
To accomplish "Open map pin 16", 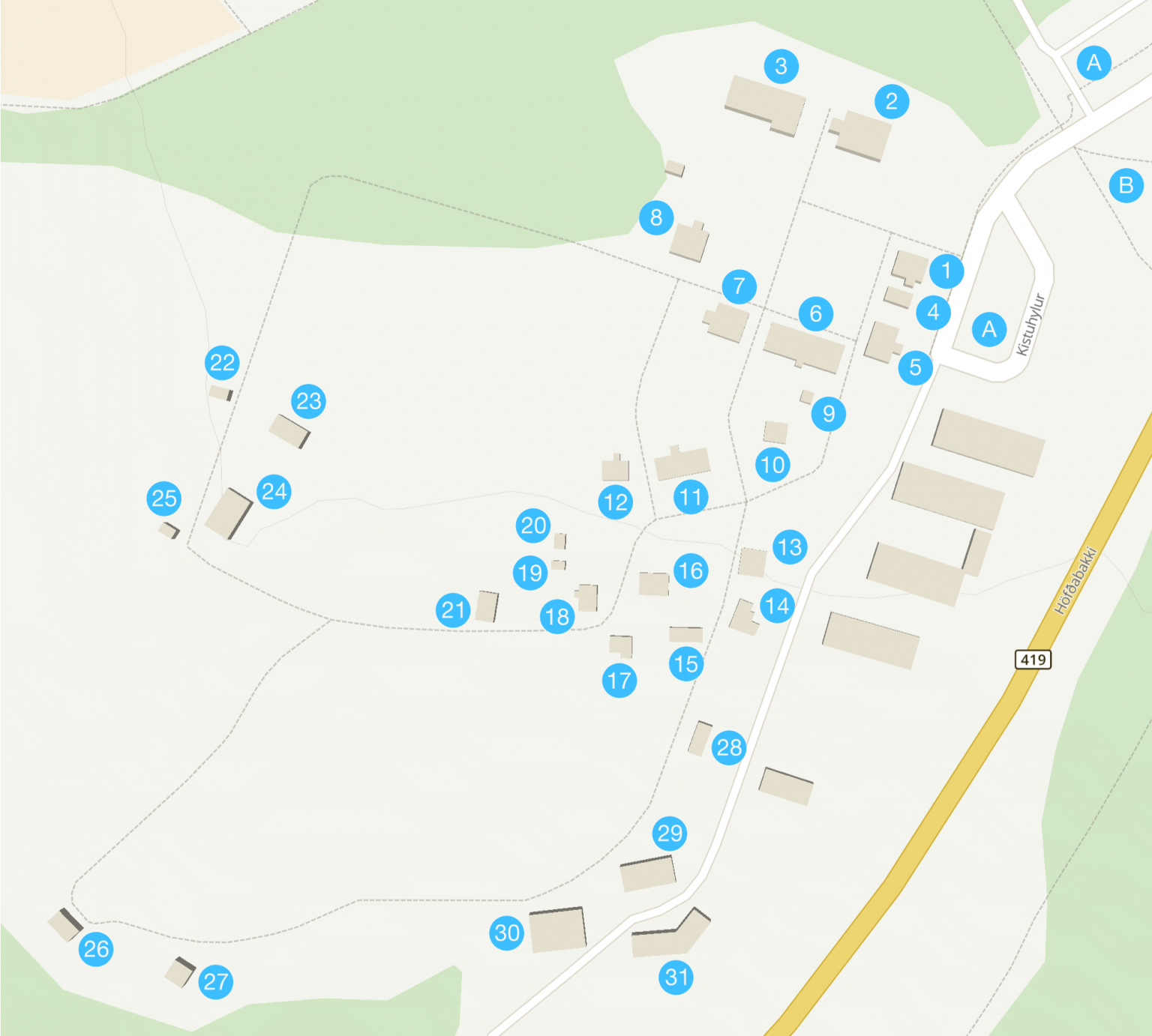I will pyautogui.click(x=691, y=571).
